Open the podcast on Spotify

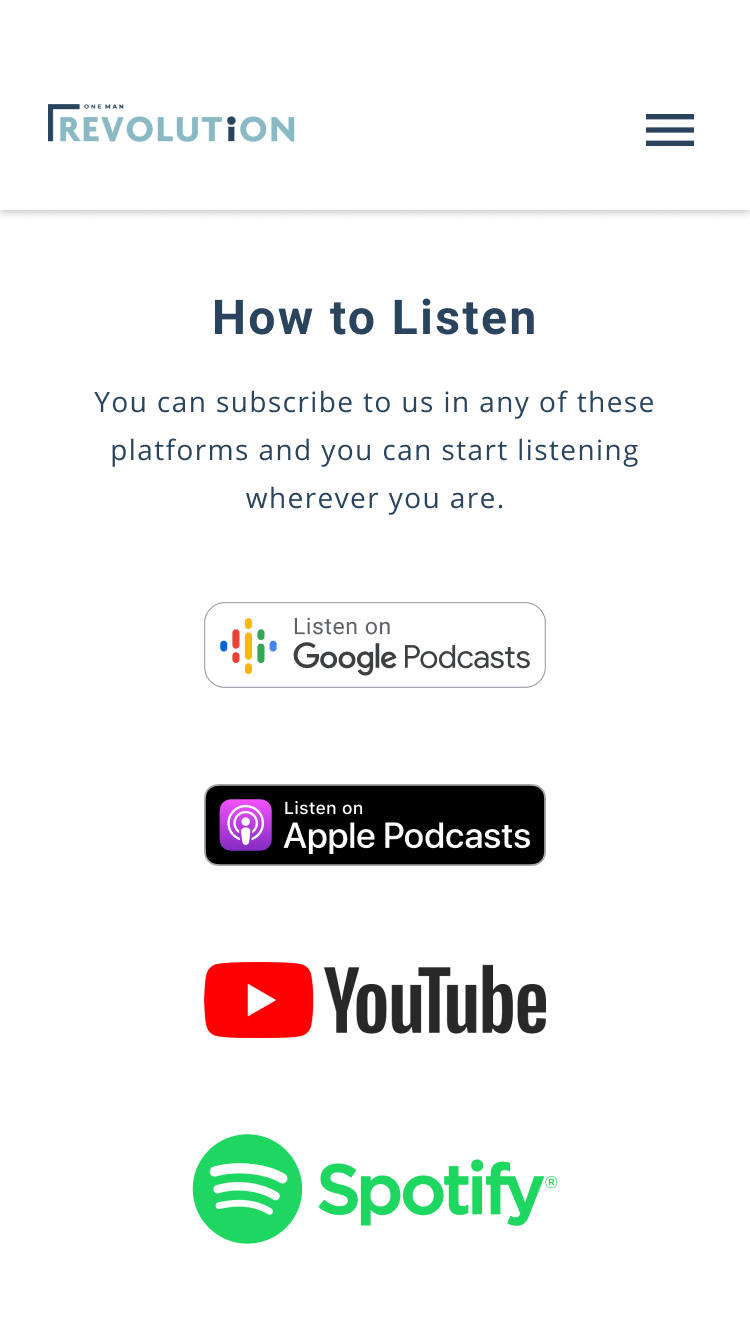click(375, 1188)
